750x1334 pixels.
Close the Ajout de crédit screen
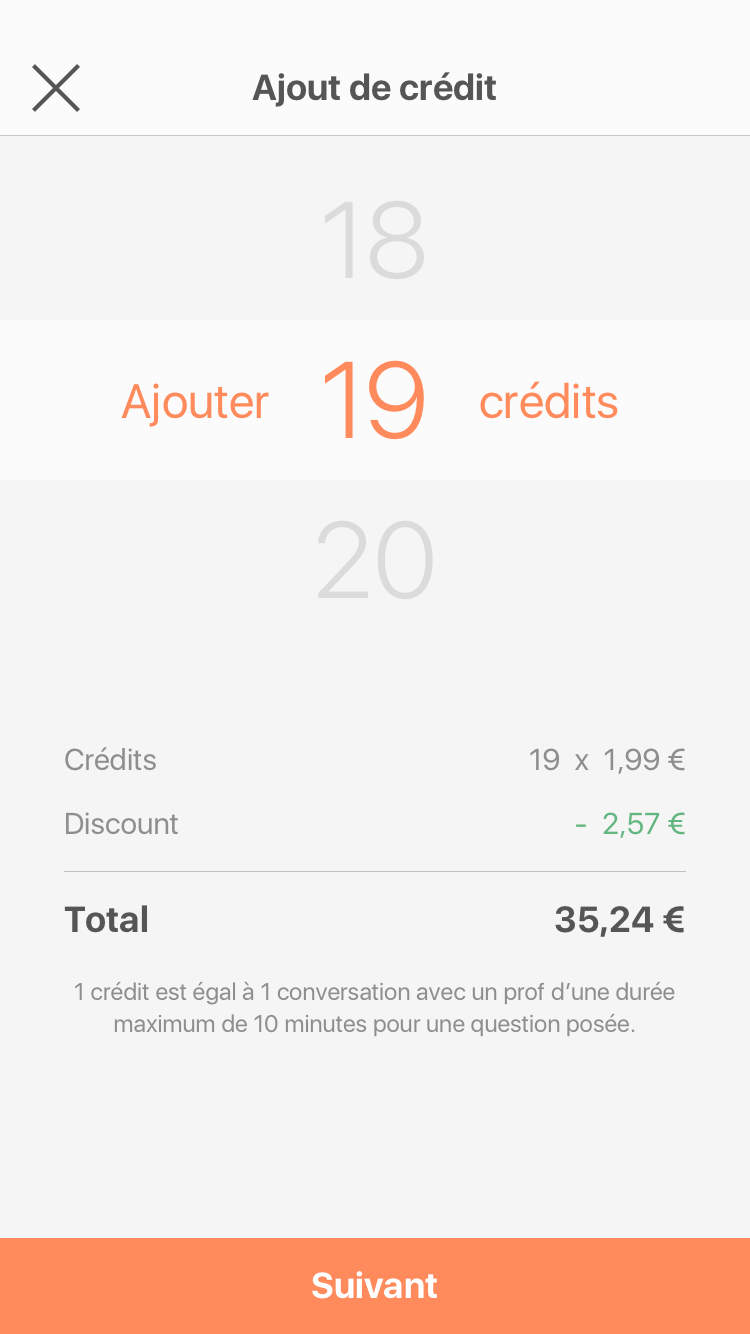click(x=56, y=88)
